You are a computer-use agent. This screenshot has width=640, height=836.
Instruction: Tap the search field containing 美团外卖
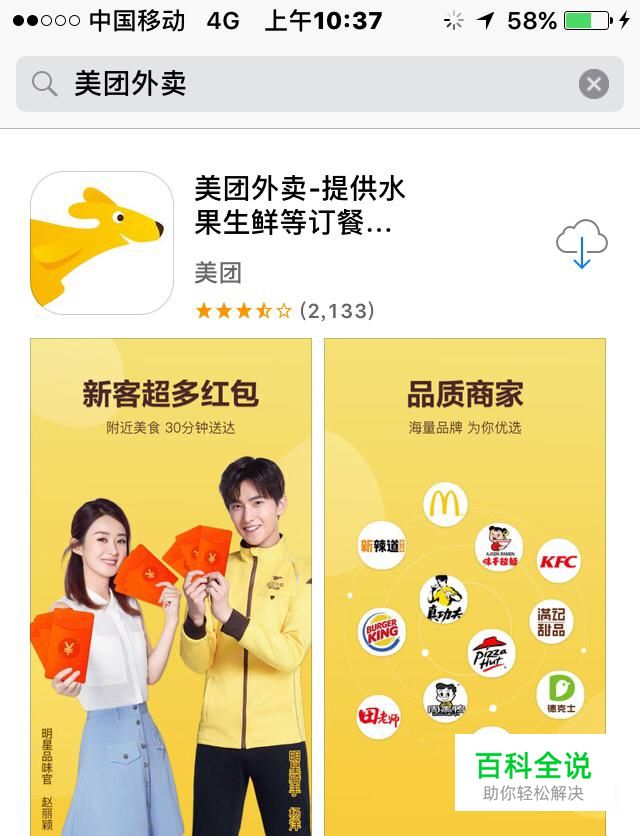(x=300, y=84)
